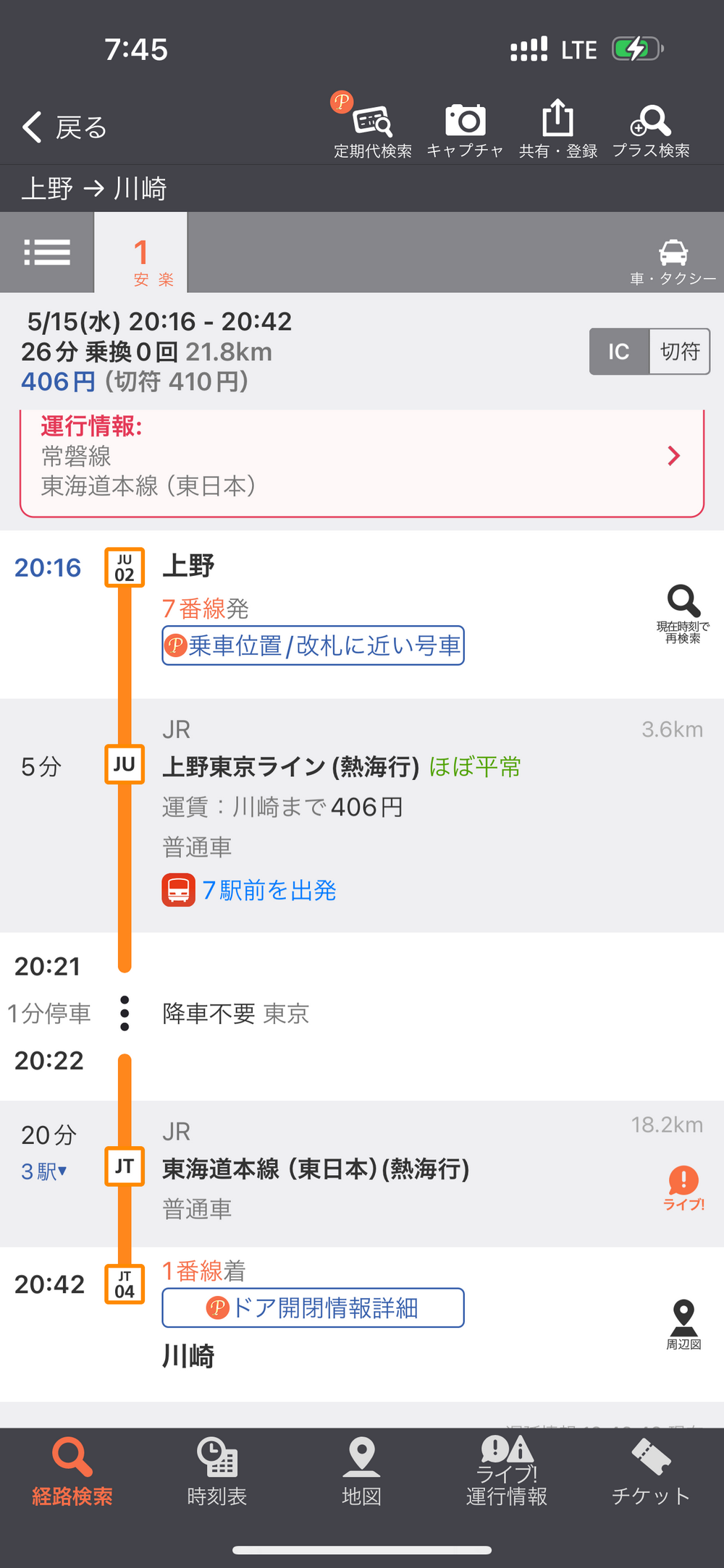Open 共有・登録 share and register

(x=557, y=129)
